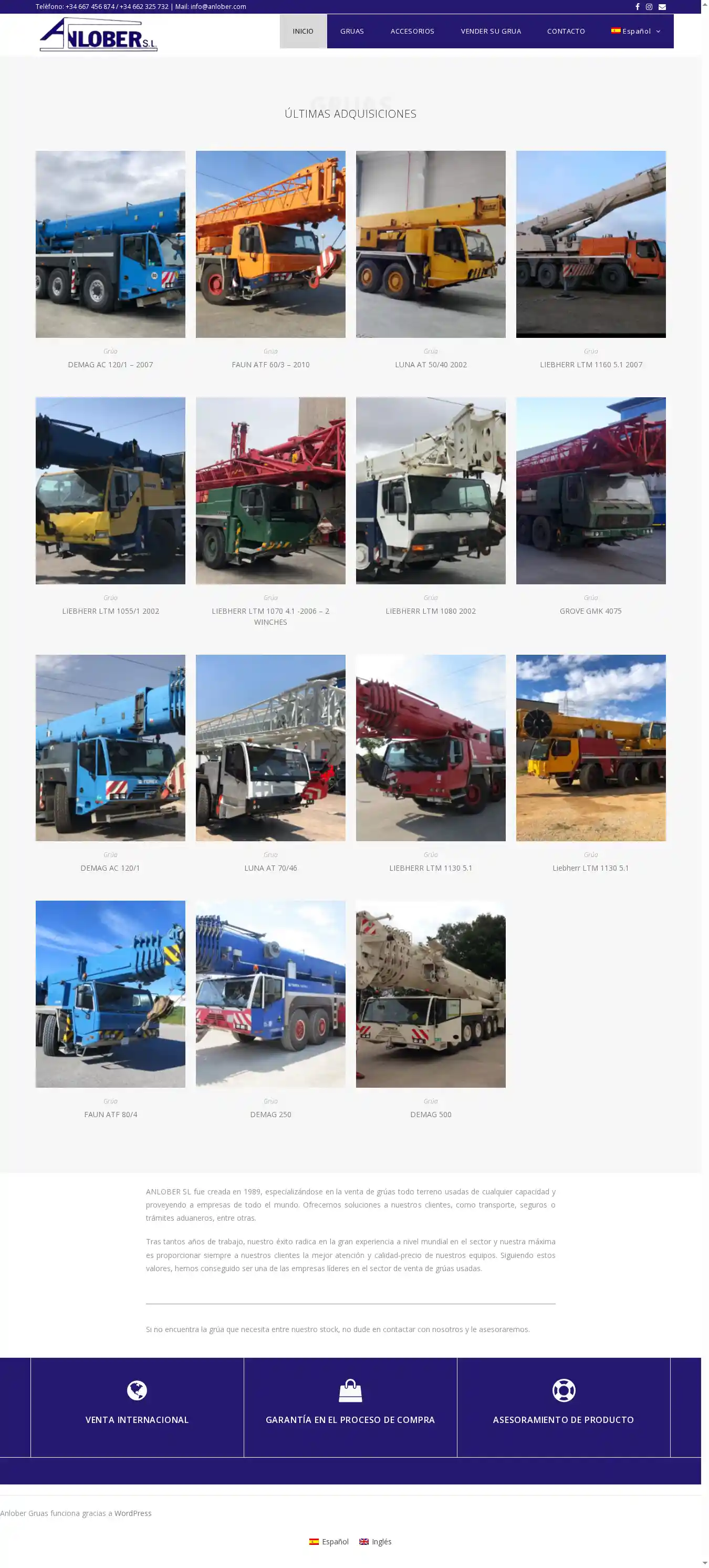Open the GROVE GMK 4075 listing

590,611
